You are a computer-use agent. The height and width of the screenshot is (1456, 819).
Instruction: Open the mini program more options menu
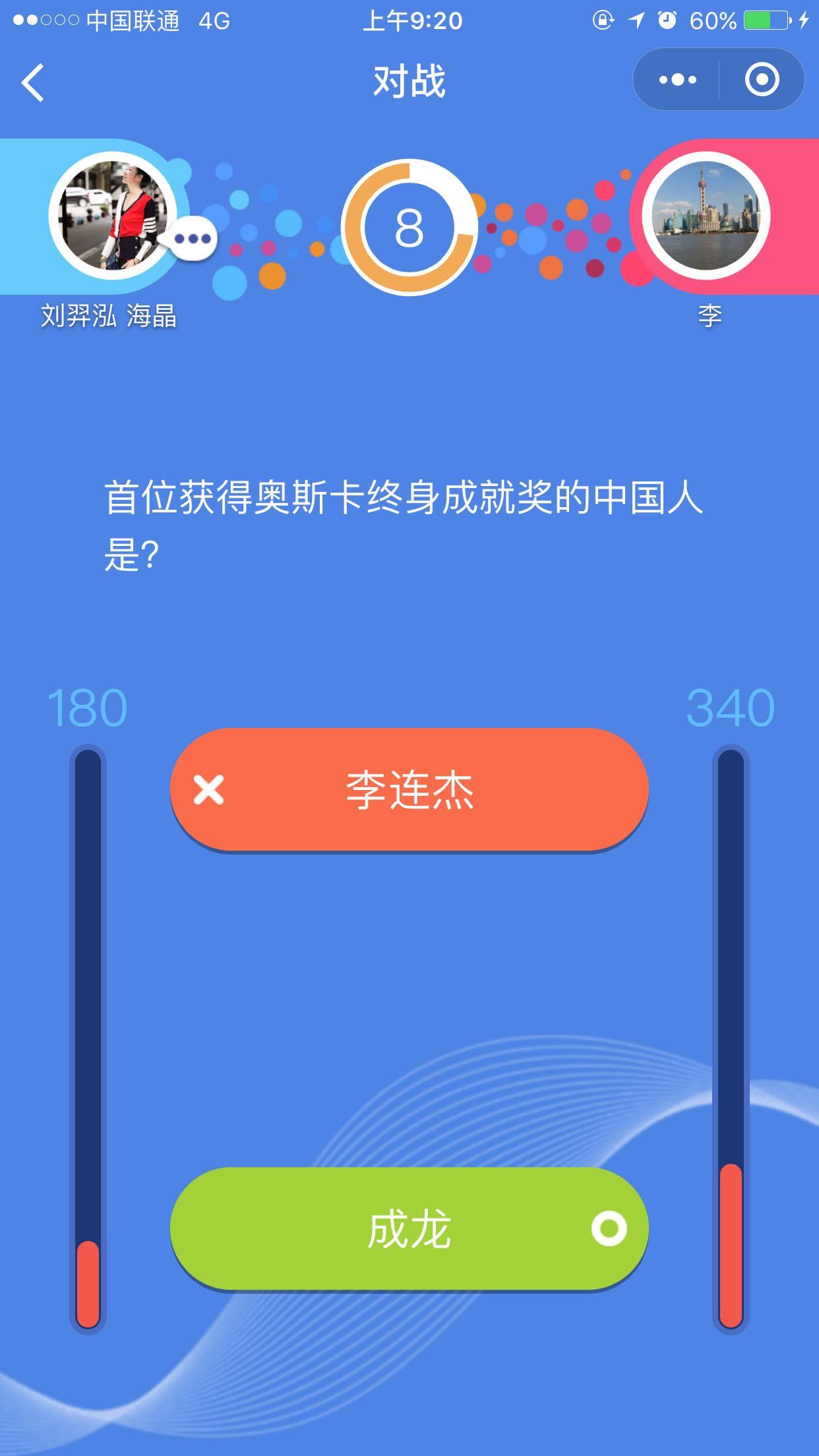click(x=677, y=80)
